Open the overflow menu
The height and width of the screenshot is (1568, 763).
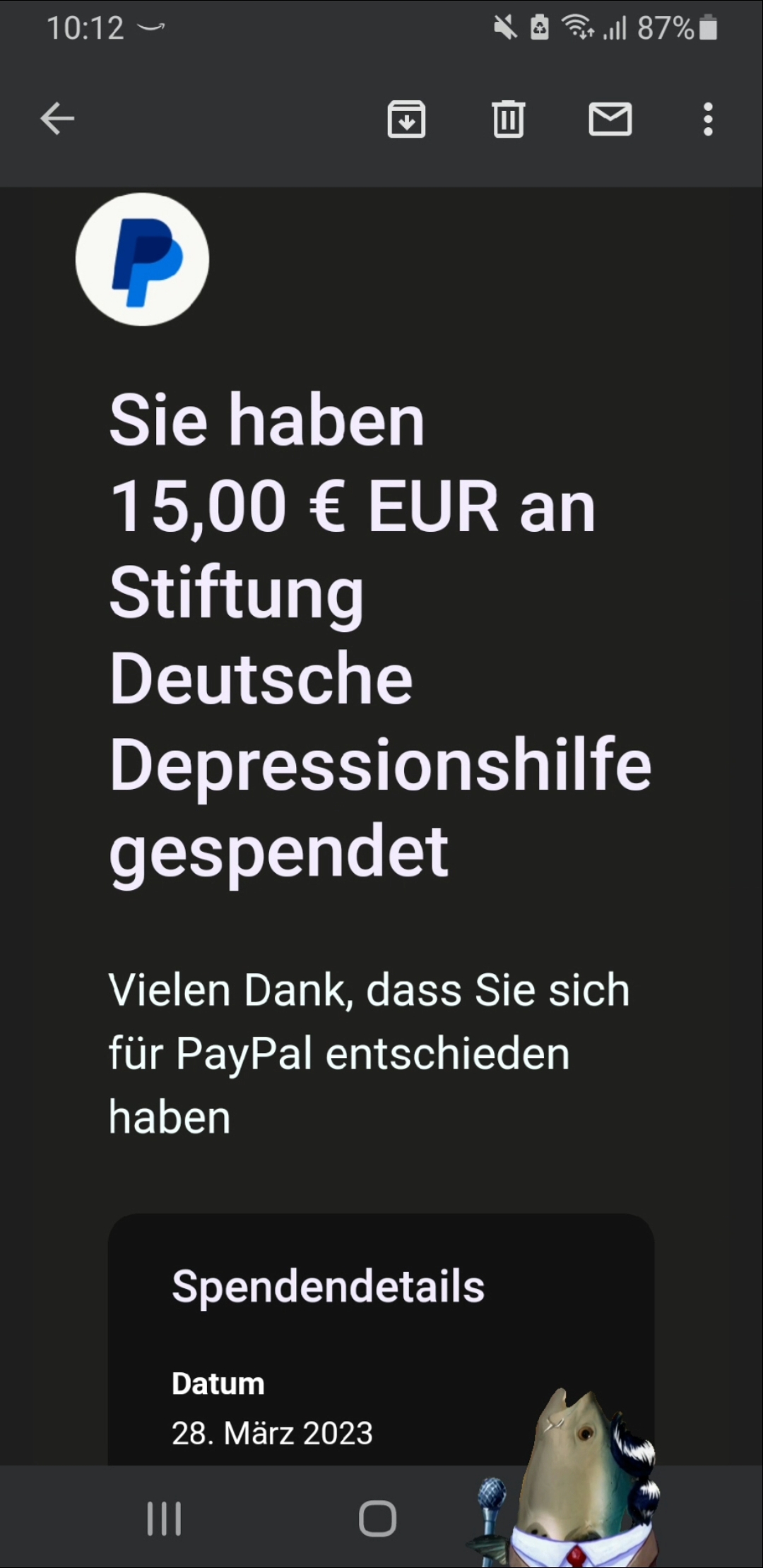708,119
